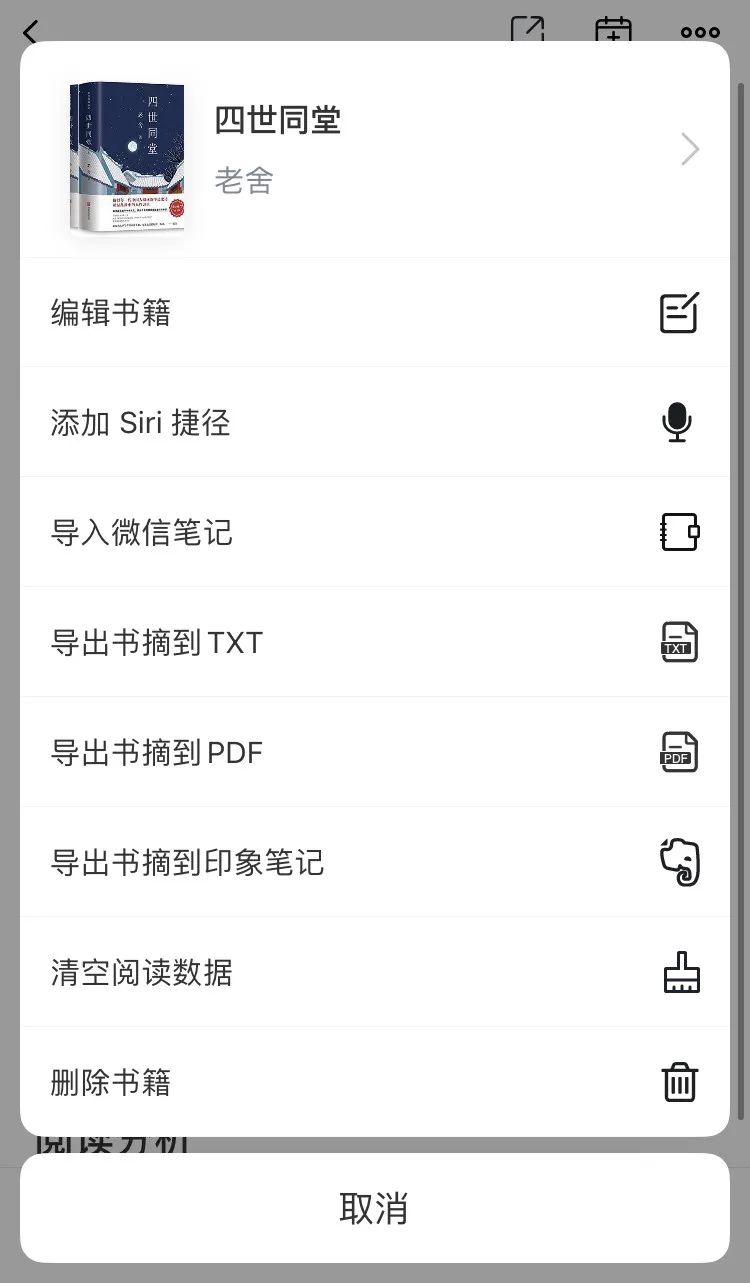Click the bookmark icon in top bar
The width and height of the screenshot is (750, 1283).
(x=612, y=30)
